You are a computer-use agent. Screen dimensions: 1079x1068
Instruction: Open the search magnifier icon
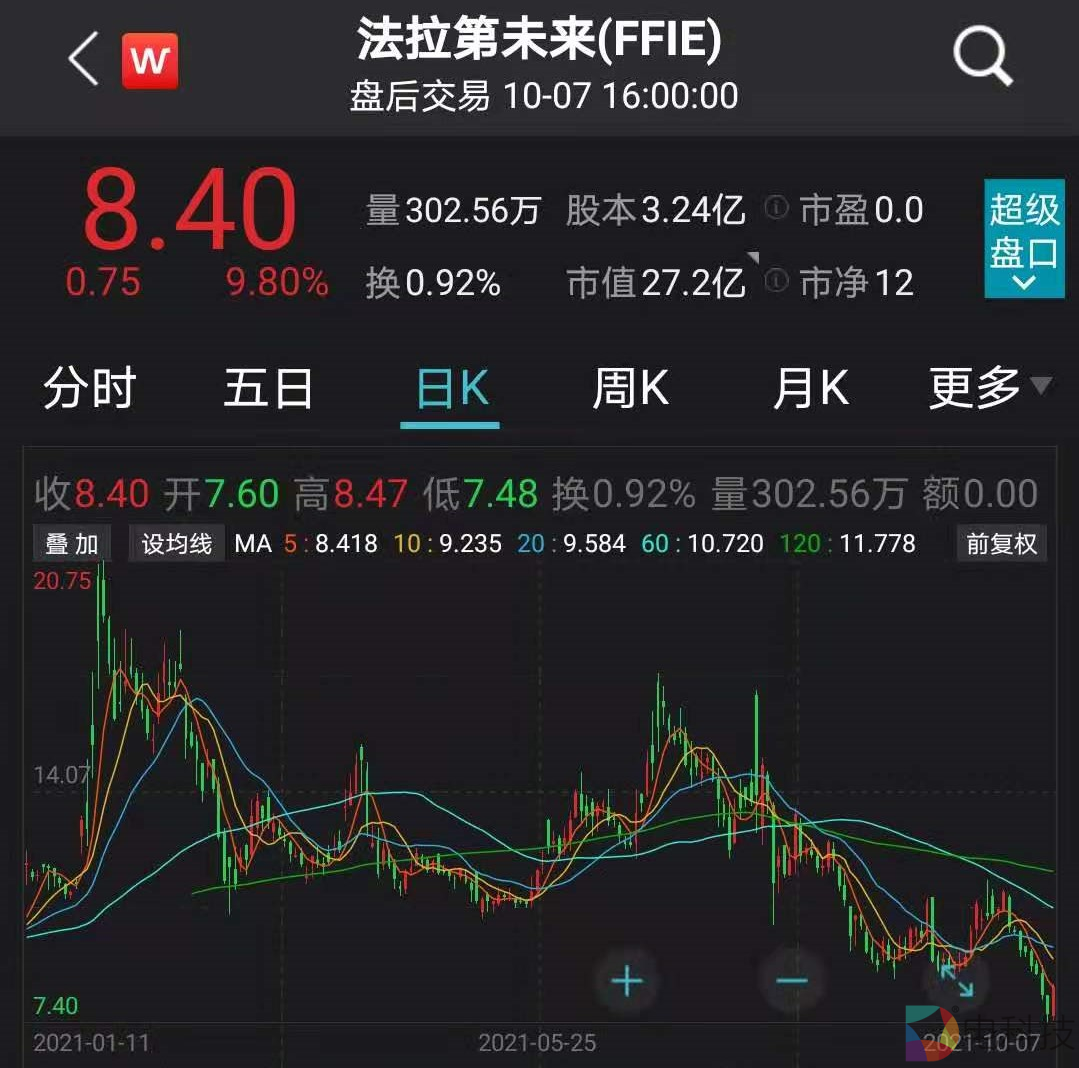983,57
